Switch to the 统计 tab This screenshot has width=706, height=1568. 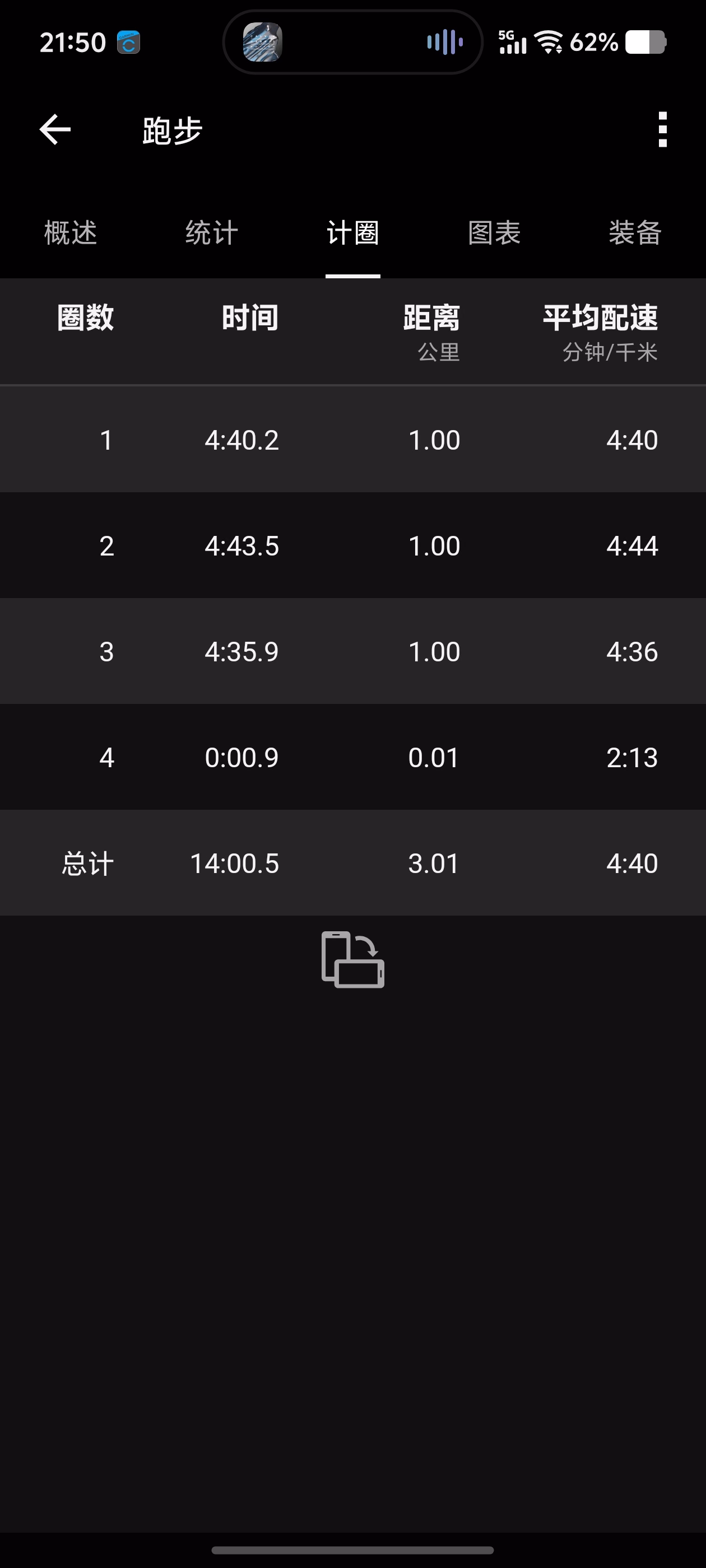211,233
